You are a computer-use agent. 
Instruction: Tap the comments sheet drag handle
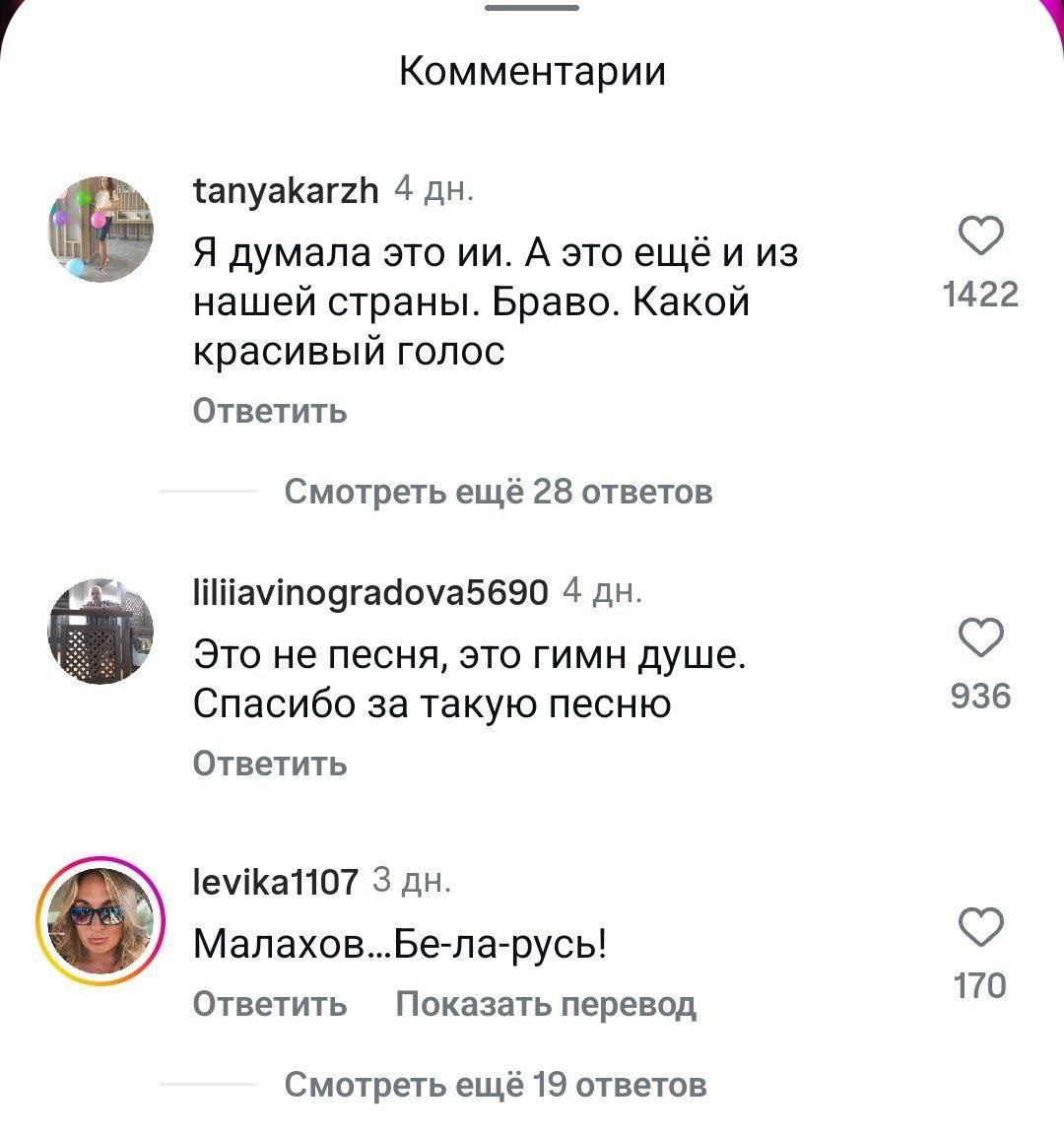tap(532, 7)
